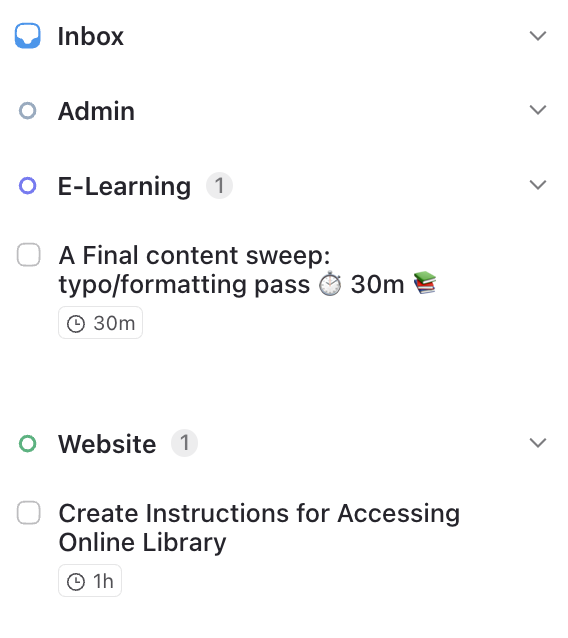568x638 pixels.
Task: Open the E-Learning project
Action: coord(124,186)
